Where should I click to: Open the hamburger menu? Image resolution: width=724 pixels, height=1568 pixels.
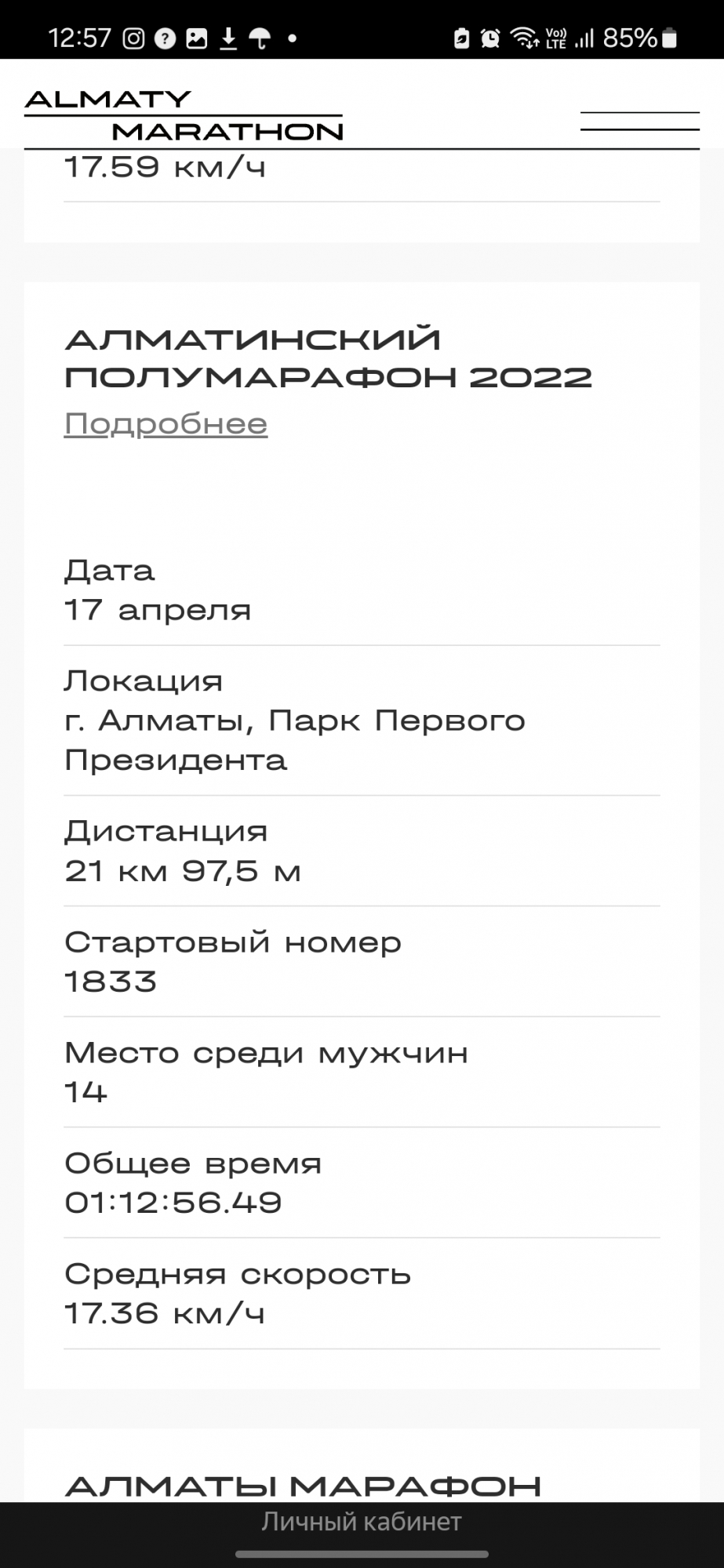(x=639, y=121)
